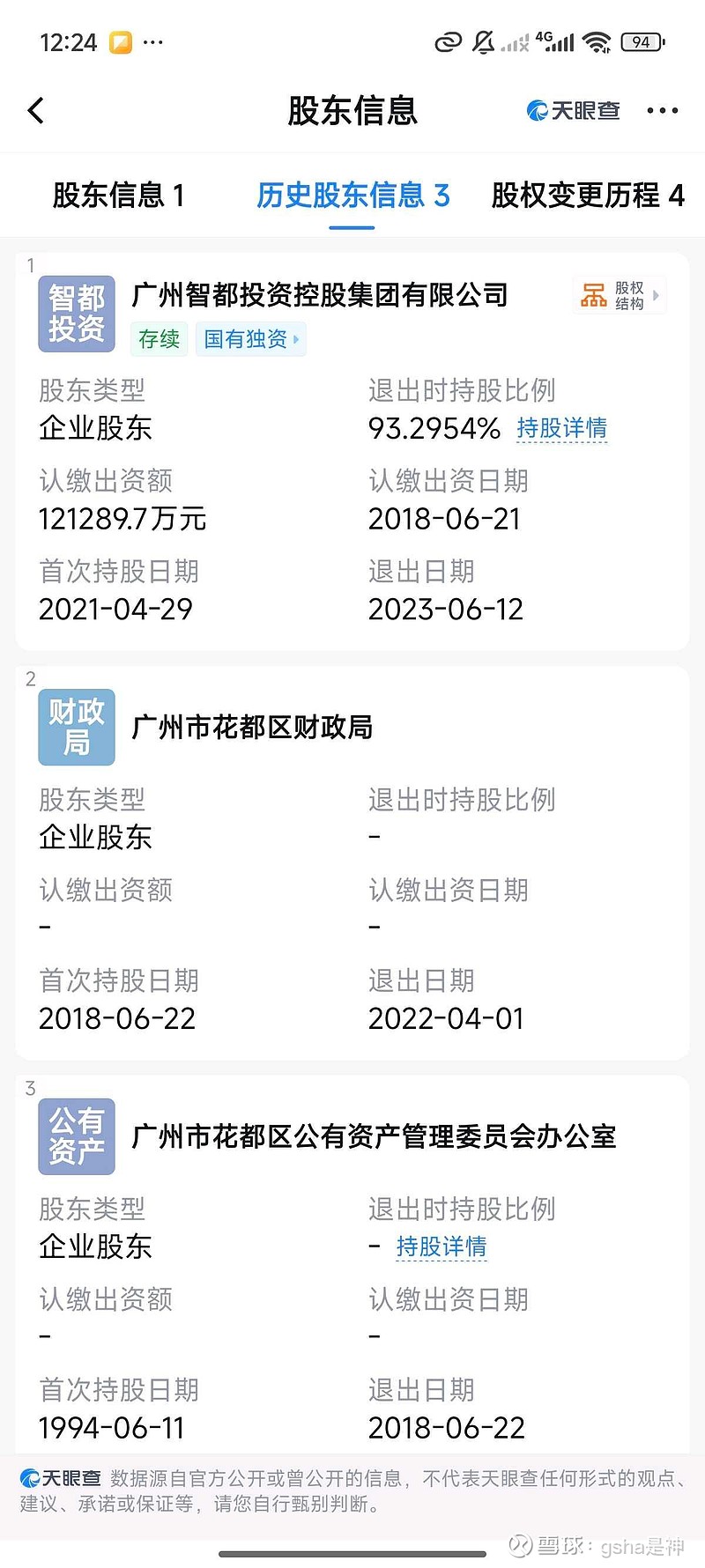The height and width of the screenshot is (1568, 705).
Task: Tap the 智都投资 company avatar icon
Action: pos(77,313)
